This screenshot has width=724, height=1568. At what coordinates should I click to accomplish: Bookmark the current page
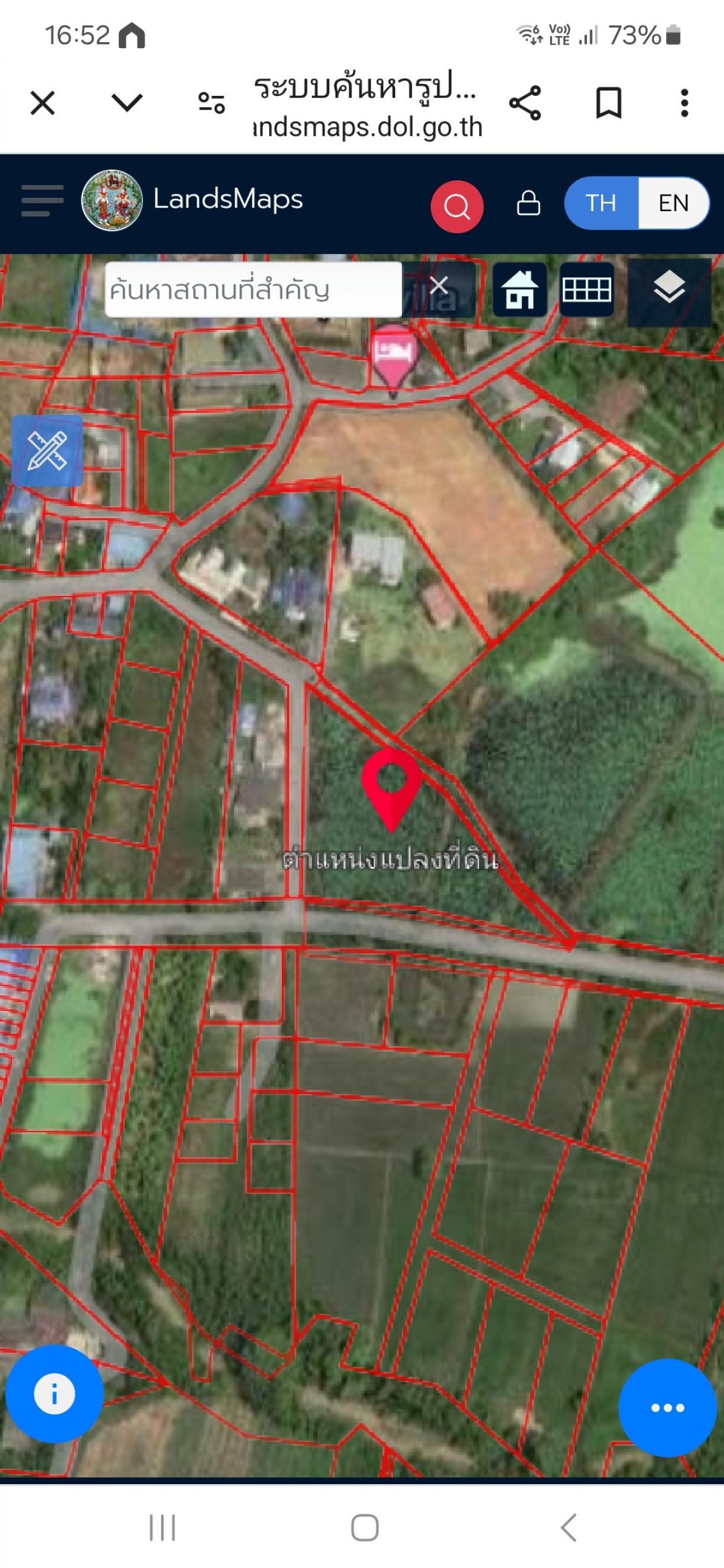[608, 103]
